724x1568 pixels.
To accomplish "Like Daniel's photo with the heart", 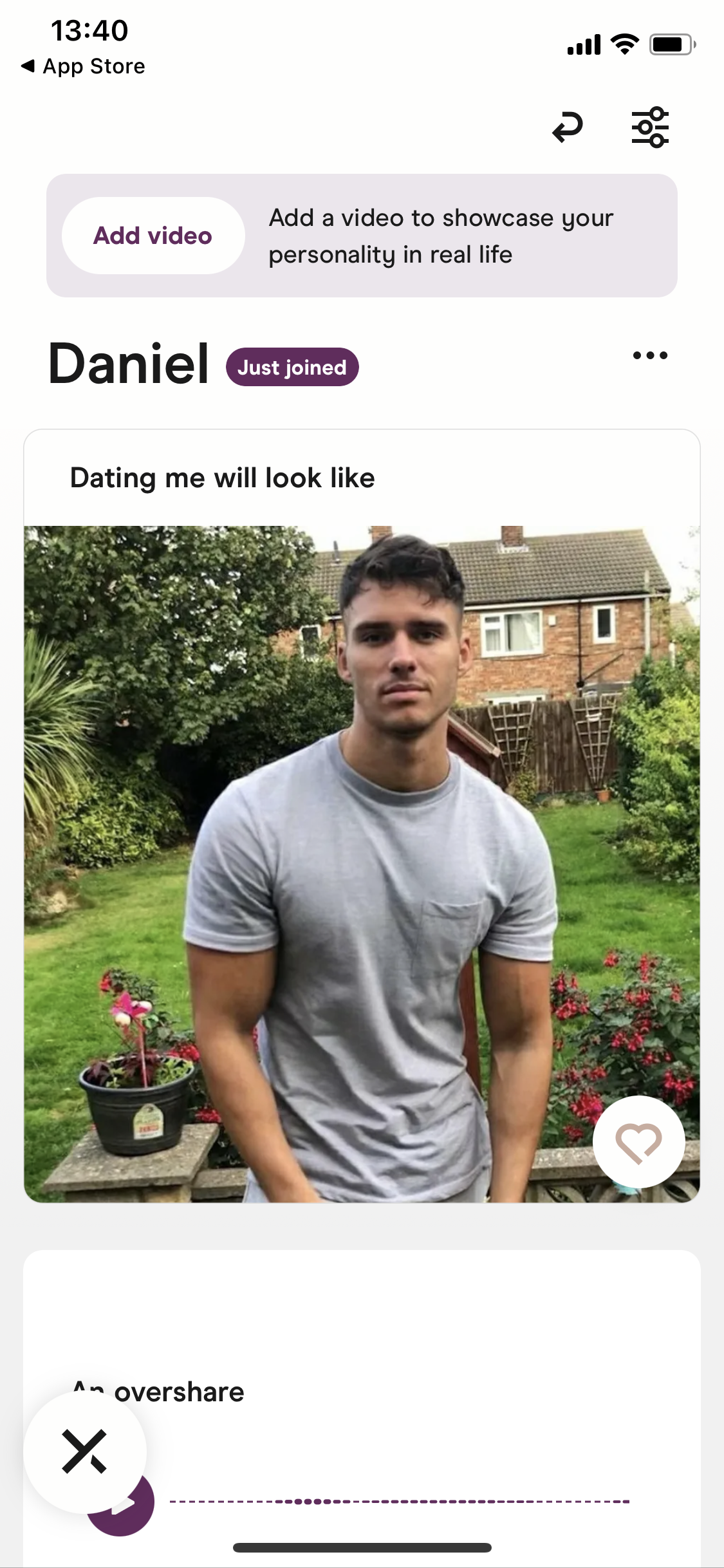I will point(638,1142).
